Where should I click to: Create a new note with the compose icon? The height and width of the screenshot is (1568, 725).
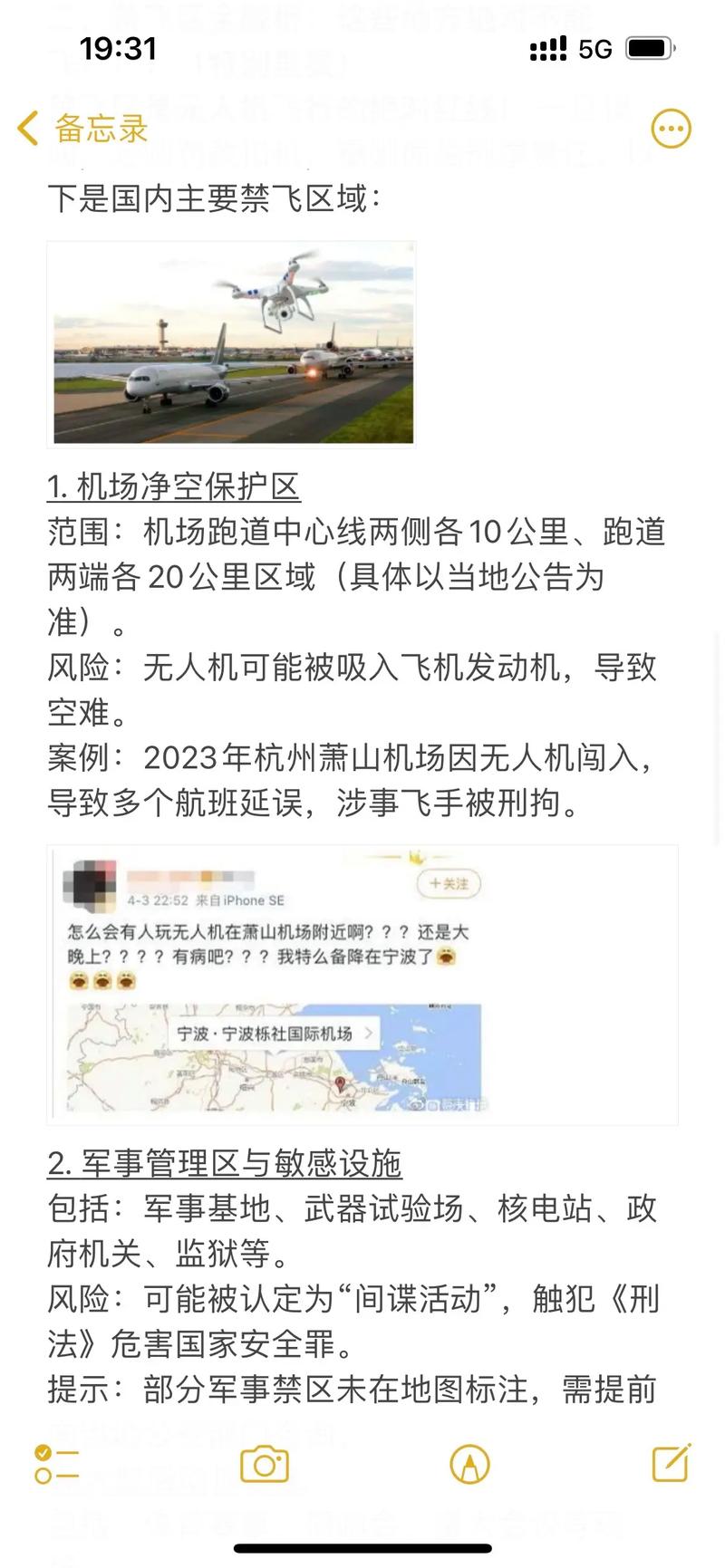coord(671,1464)
